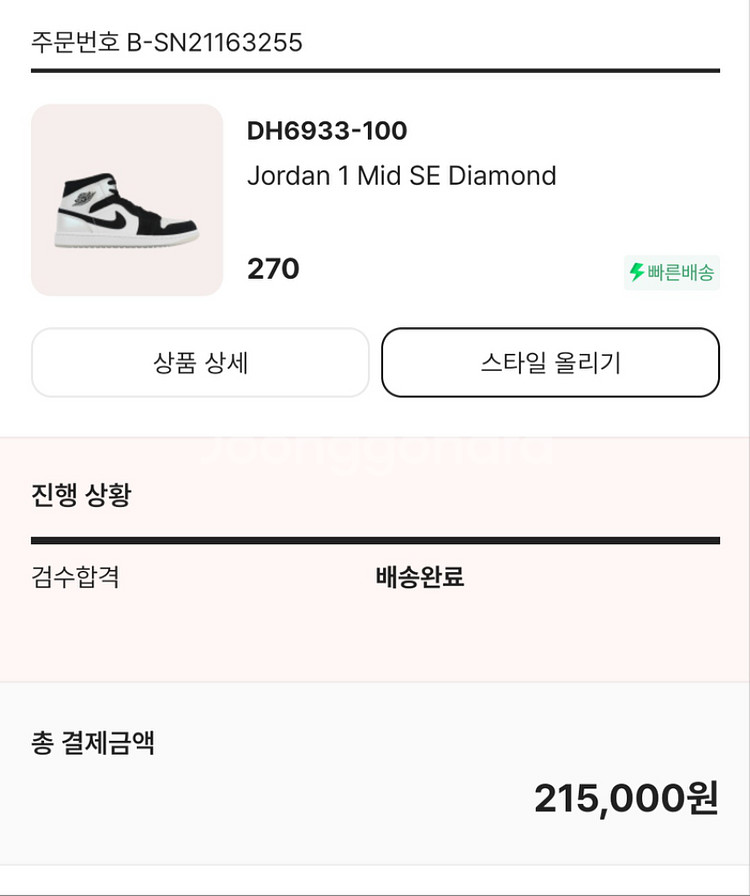Click the Joonggonara watermark text
This screenshot has height=896, width=750.
point(375,450)
